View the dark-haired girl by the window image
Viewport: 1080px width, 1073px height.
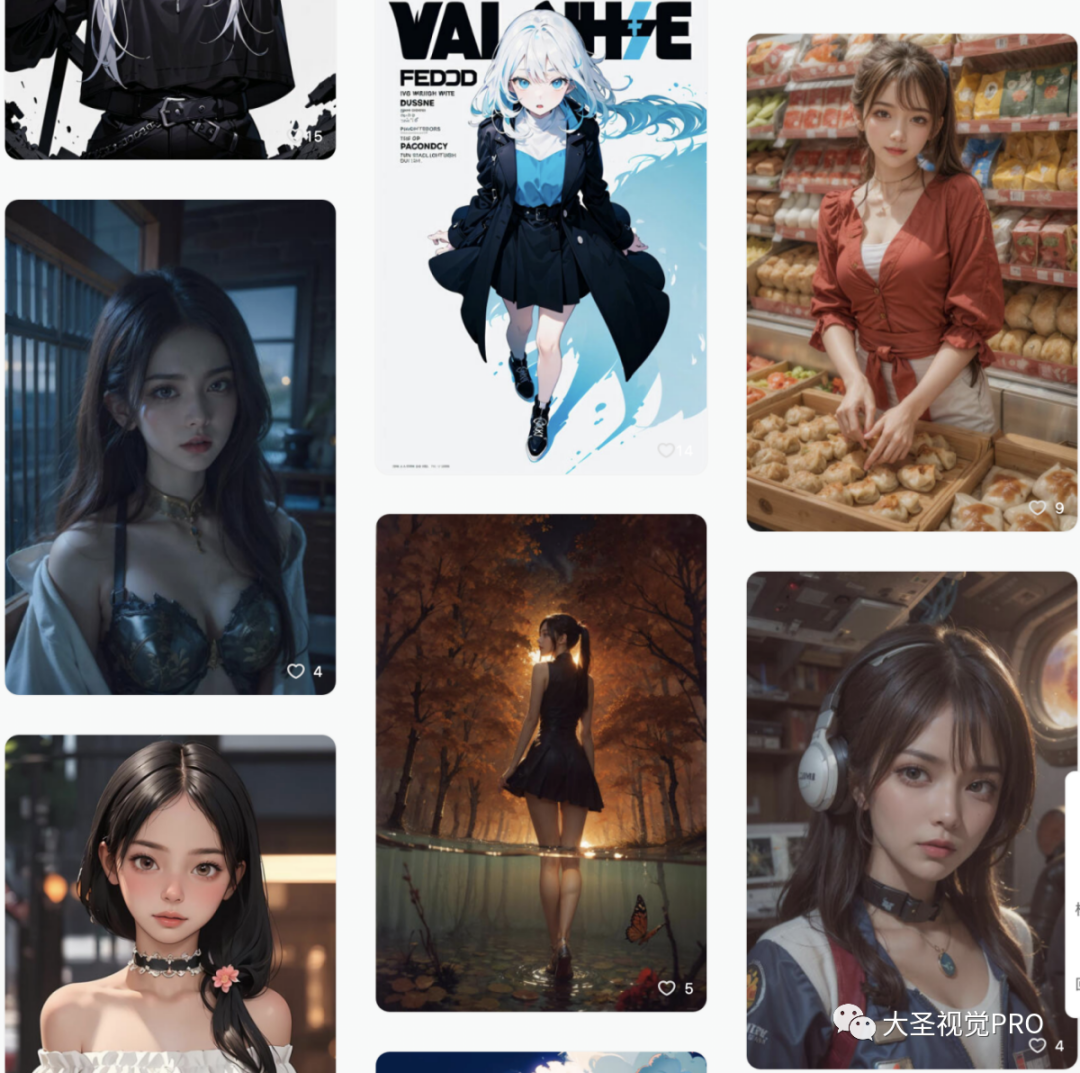click(170, 445)
